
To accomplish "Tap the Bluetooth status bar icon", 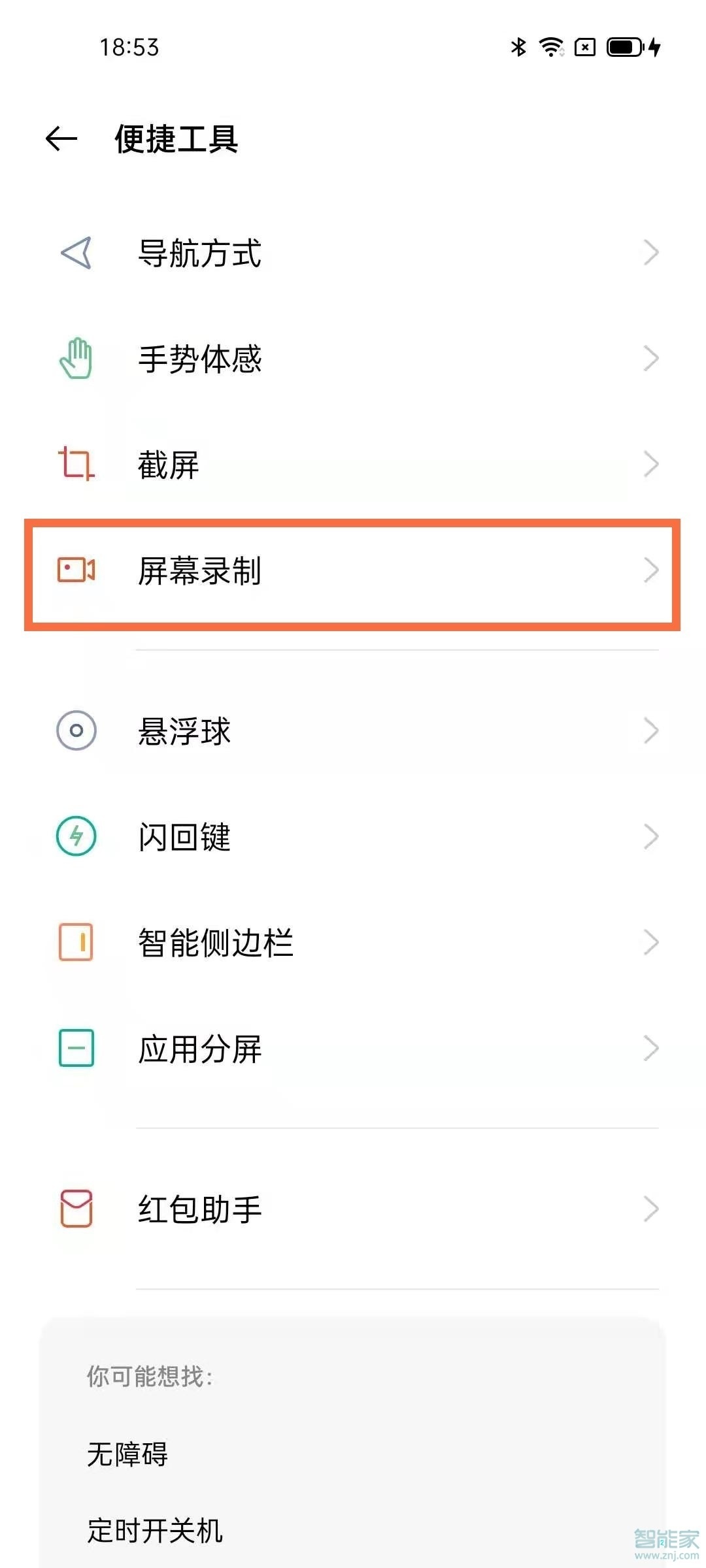I will point(518,47).
